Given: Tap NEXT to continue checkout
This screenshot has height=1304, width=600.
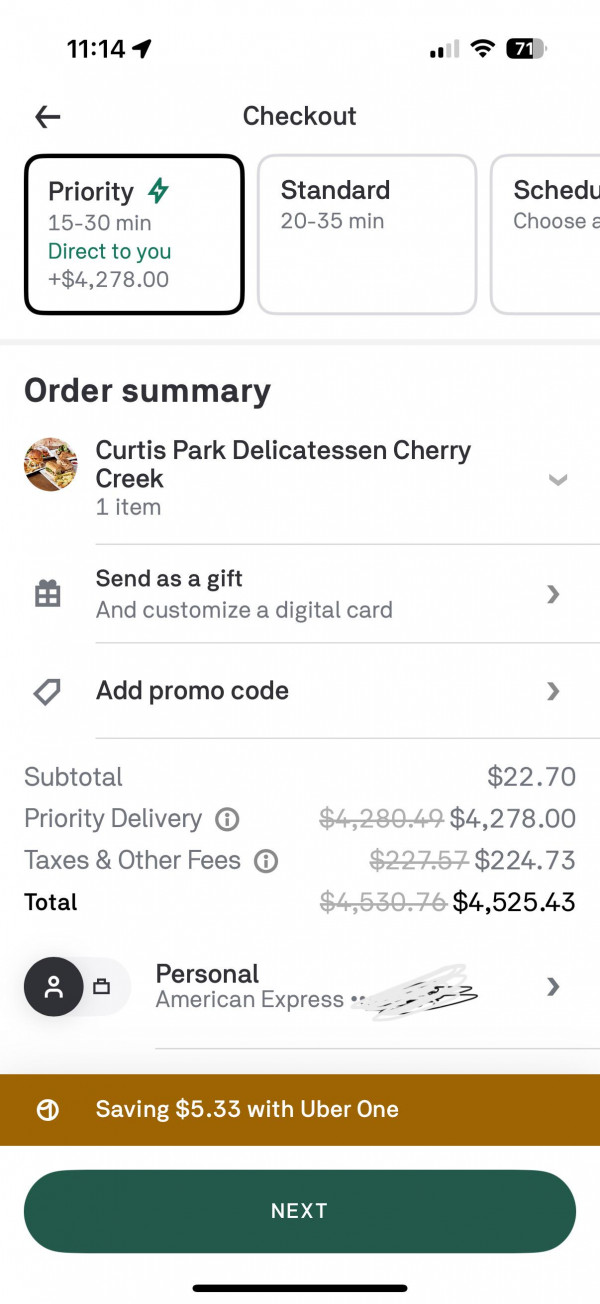Looking at the screenshot, I should [300, 1211].
